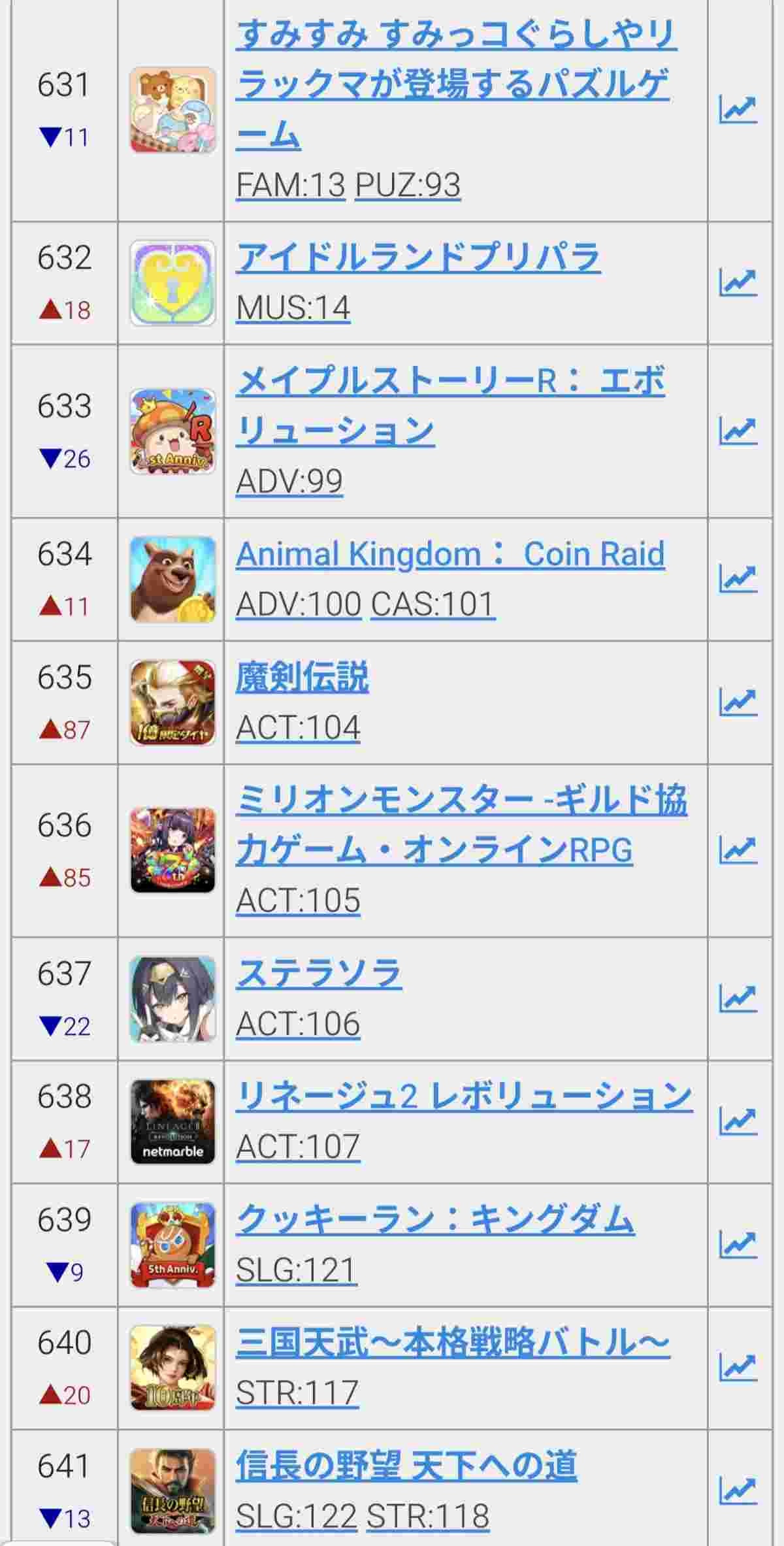This screenshot has width=784, height=1546.
Task: View the ranking chart for ステラソラ
Action: pyautogui.click(x=738, y=998)
